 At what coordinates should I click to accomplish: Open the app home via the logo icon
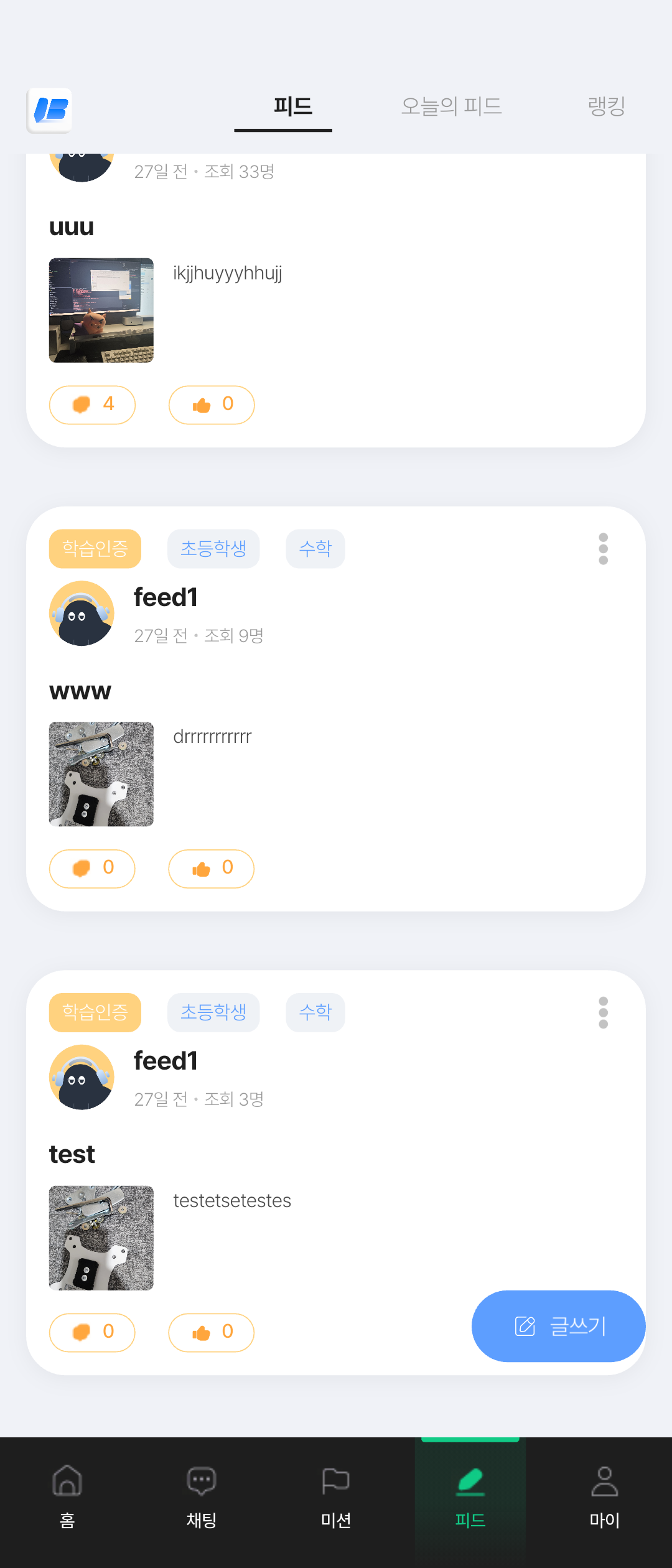tap(50, 111)
